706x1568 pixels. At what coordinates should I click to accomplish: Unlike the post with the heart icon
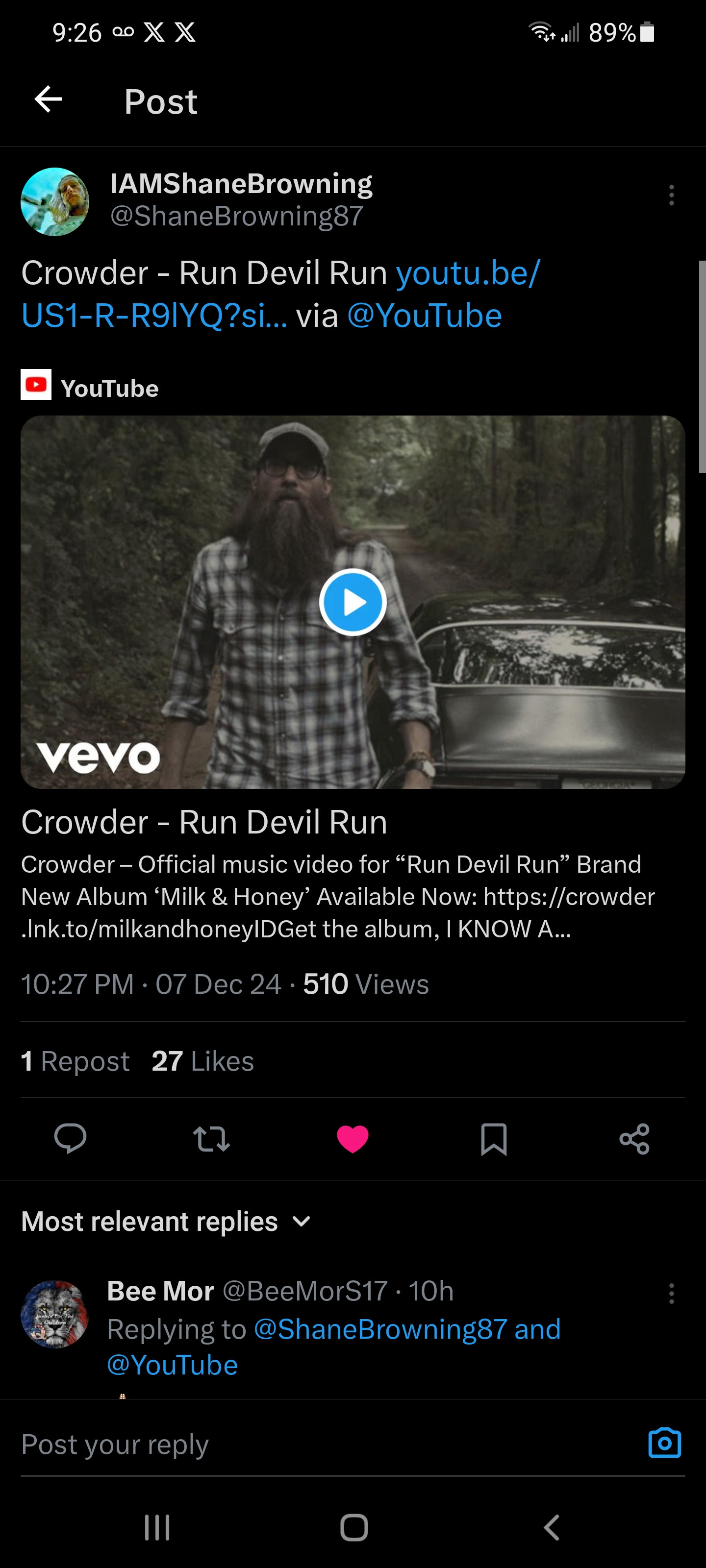pos(353,1138)
